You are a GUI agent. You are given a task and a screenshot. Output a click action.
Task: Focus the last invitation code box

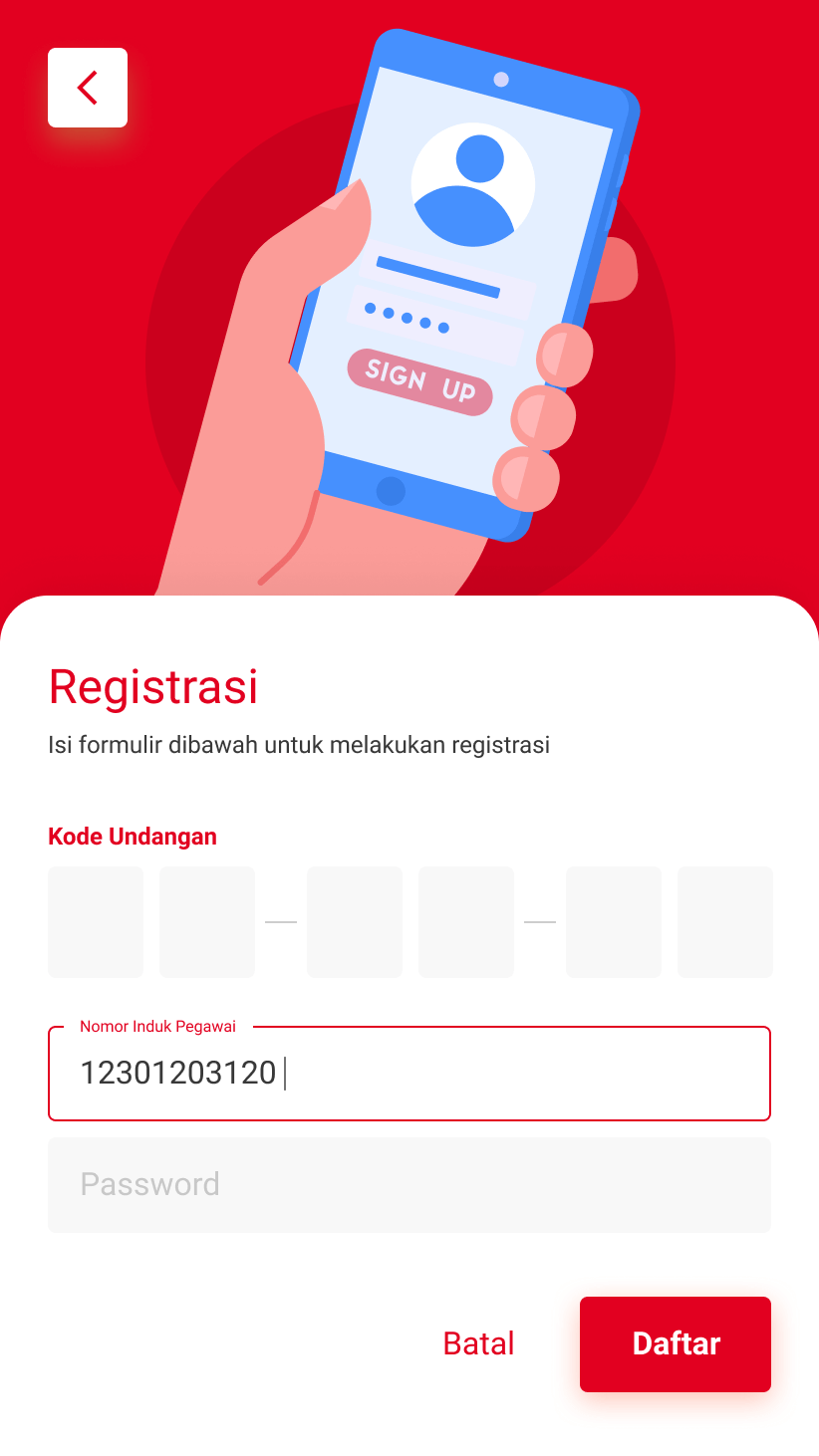tap(725, 922)
